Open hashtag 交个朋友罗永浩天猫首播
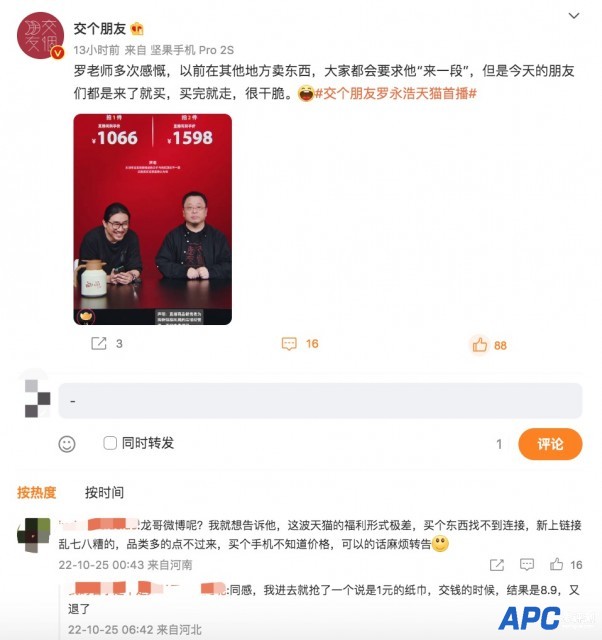Viewport: 602px width, 640px height. coord(395,93)
